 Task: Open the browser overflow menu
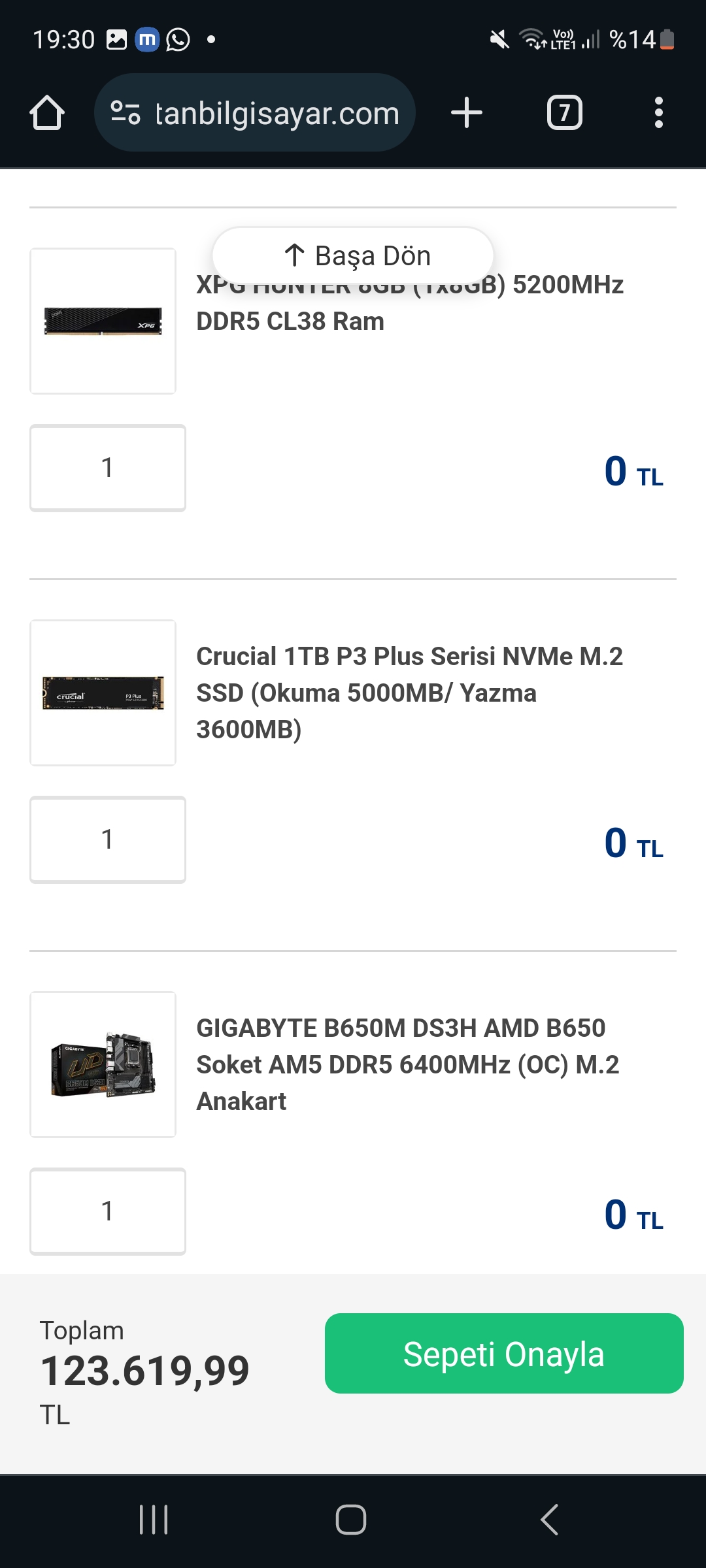coord(658,113)
